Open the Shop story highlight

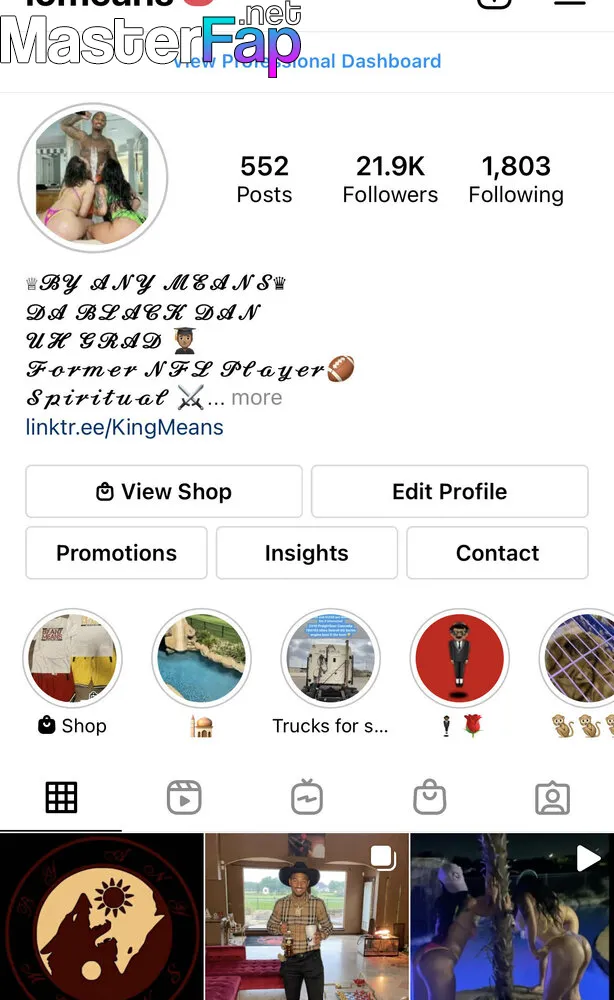(73, 658)
